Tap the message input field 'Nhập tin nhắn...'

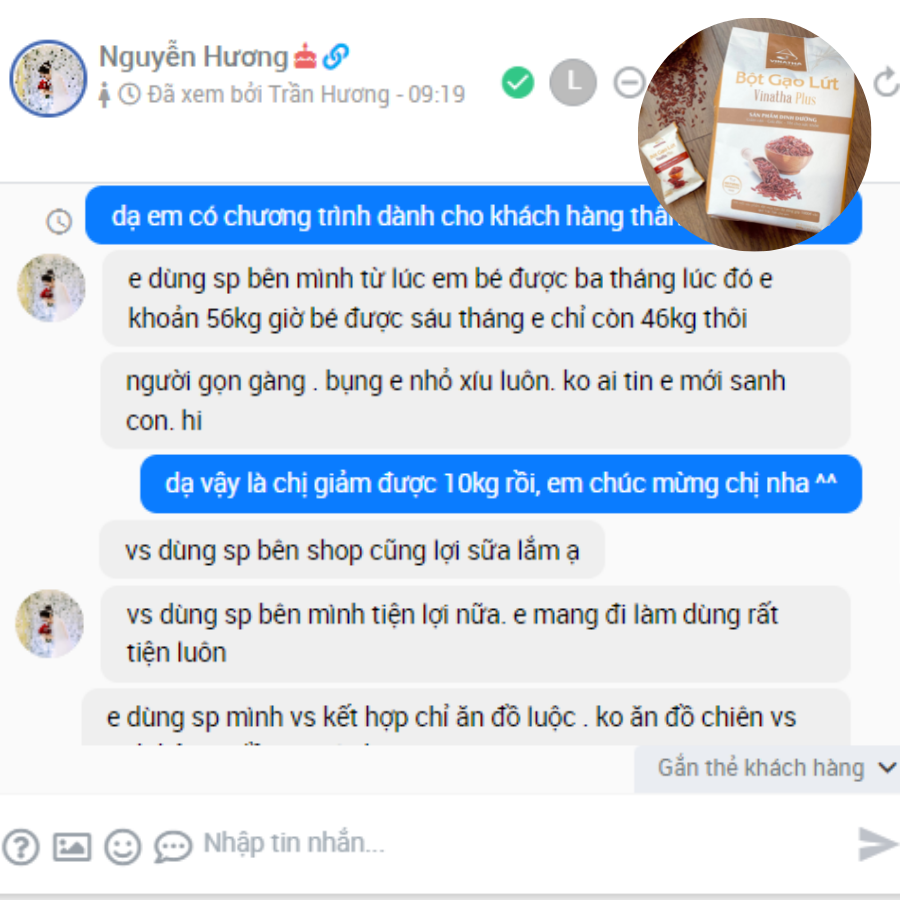pos(500,843)
